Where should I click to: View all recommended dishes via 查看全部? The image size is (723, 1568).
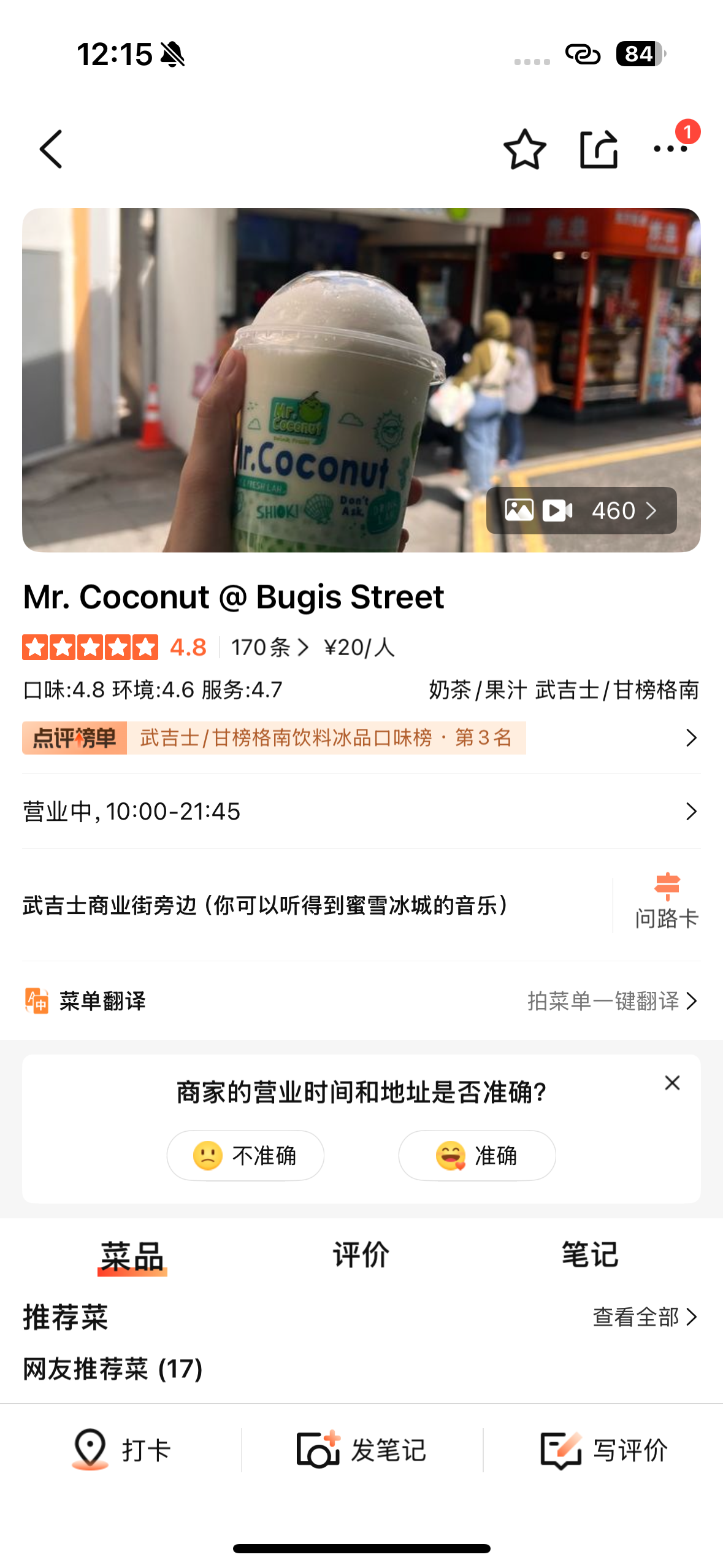point(645,1317)
